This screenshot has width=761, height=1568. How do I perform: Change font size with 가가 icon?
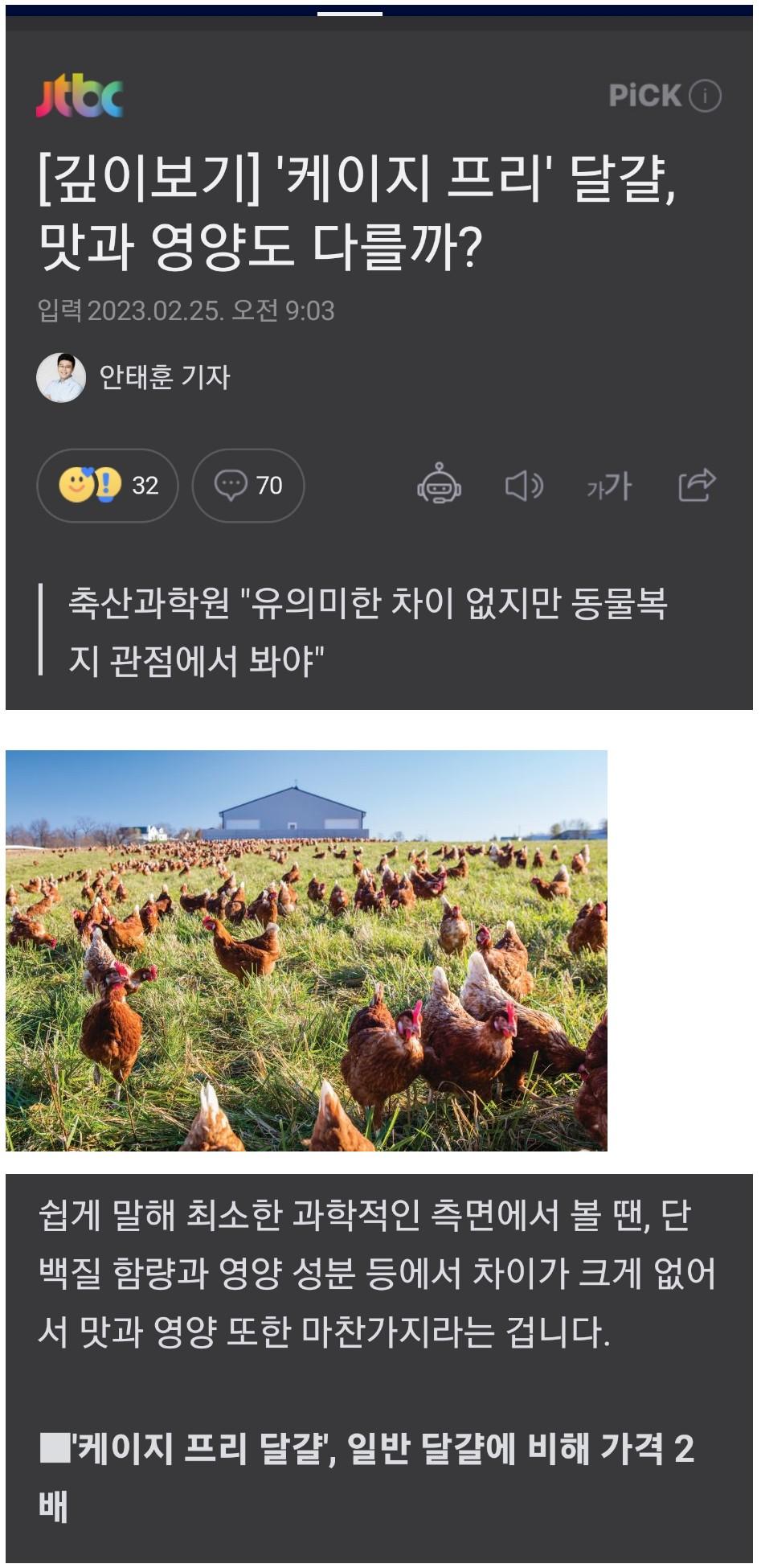[608, 486]
